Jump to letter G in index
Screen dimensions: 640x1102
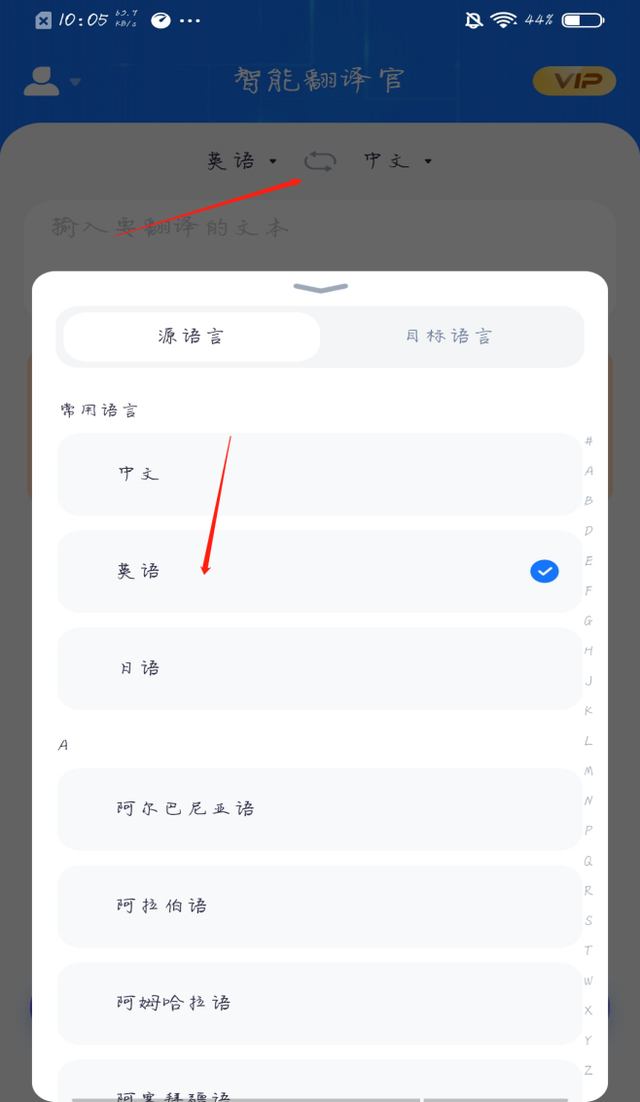pyautogui.click(x=588, y=621)
